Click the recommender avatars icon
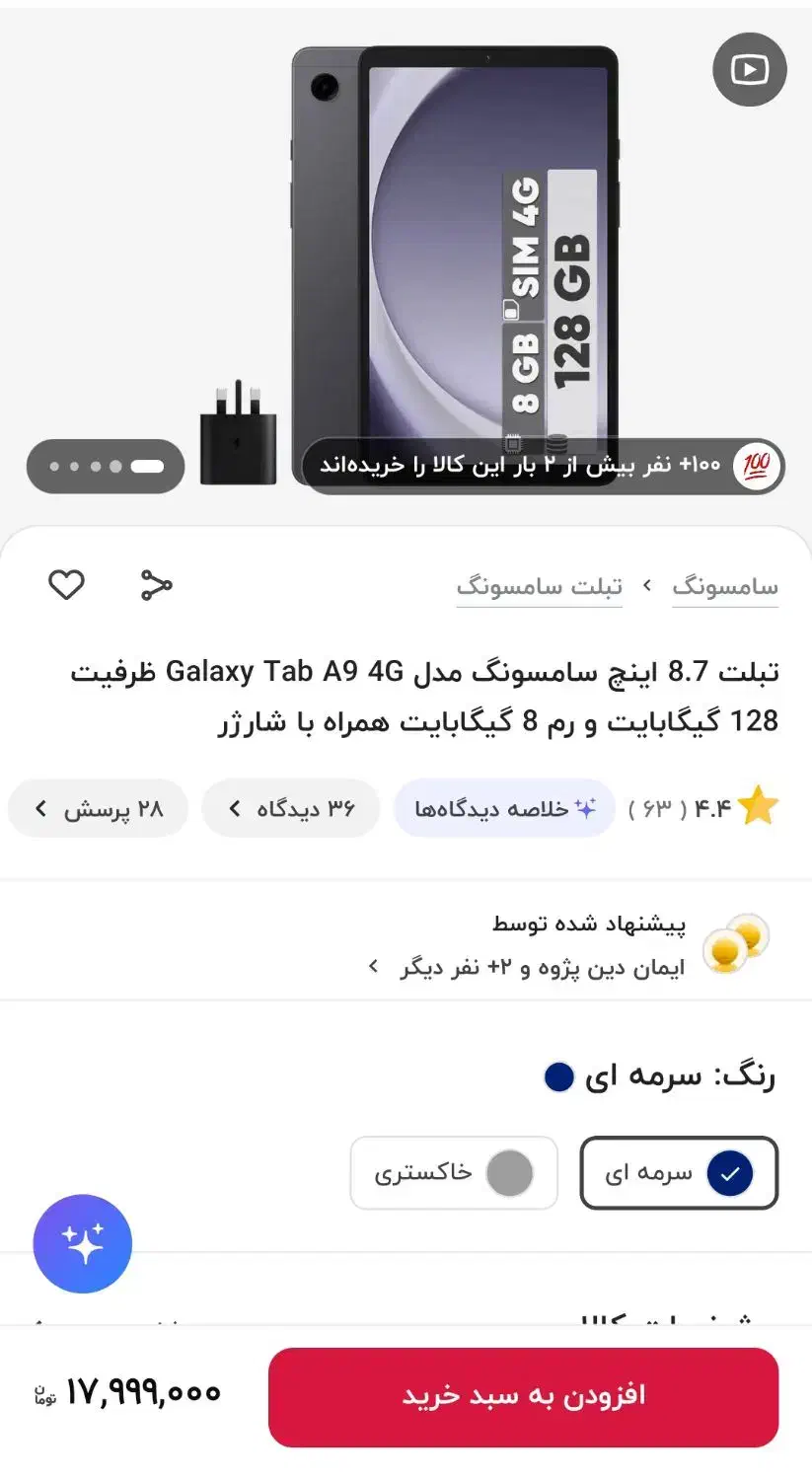 click(x=734, y=941)
